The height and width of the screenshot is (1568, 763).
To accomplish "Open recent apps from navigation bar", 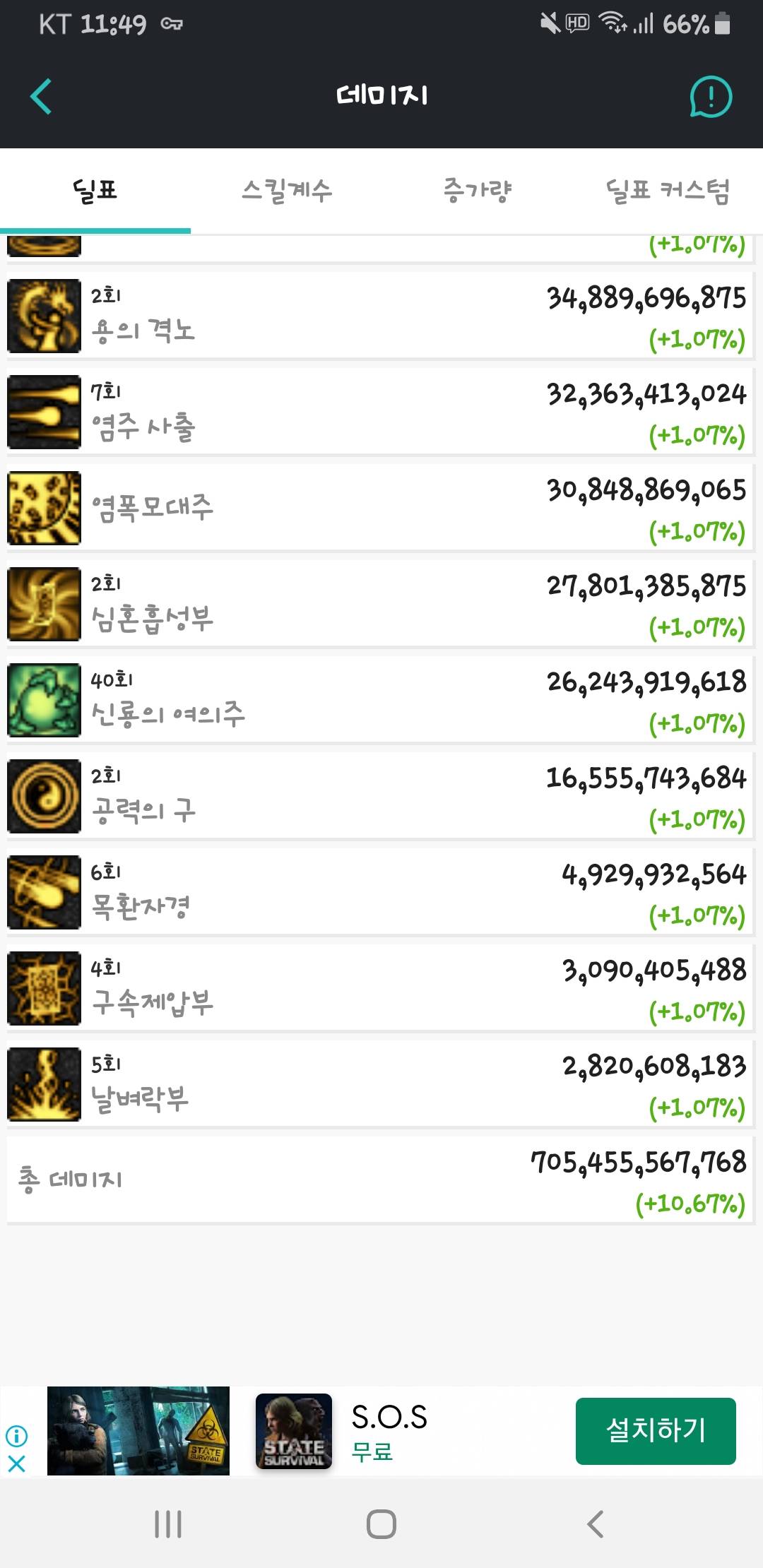I will click(x=168, y=1524).
